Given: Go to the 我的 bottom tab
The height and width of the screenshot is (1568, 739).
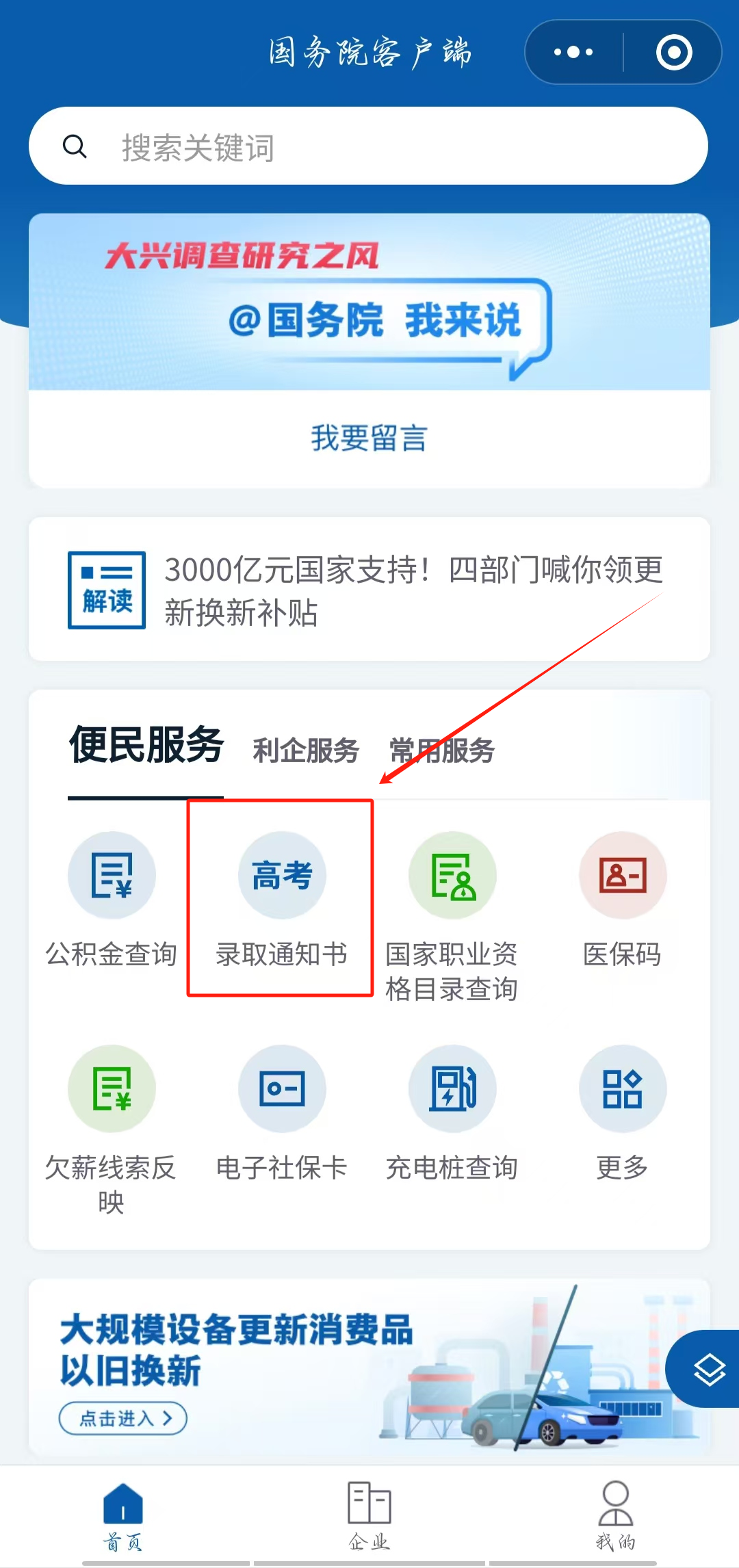Looking at the screenshot, I should pyautogui.click(x=615, y=1515).
